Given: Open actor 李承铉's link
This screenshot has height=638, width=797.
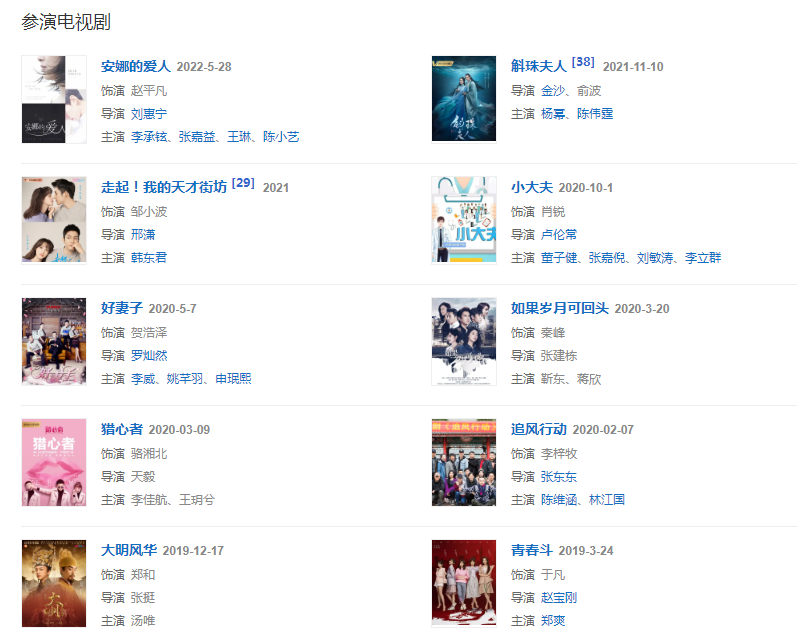Looking at the screenshot, I should (x=150, y=137).
